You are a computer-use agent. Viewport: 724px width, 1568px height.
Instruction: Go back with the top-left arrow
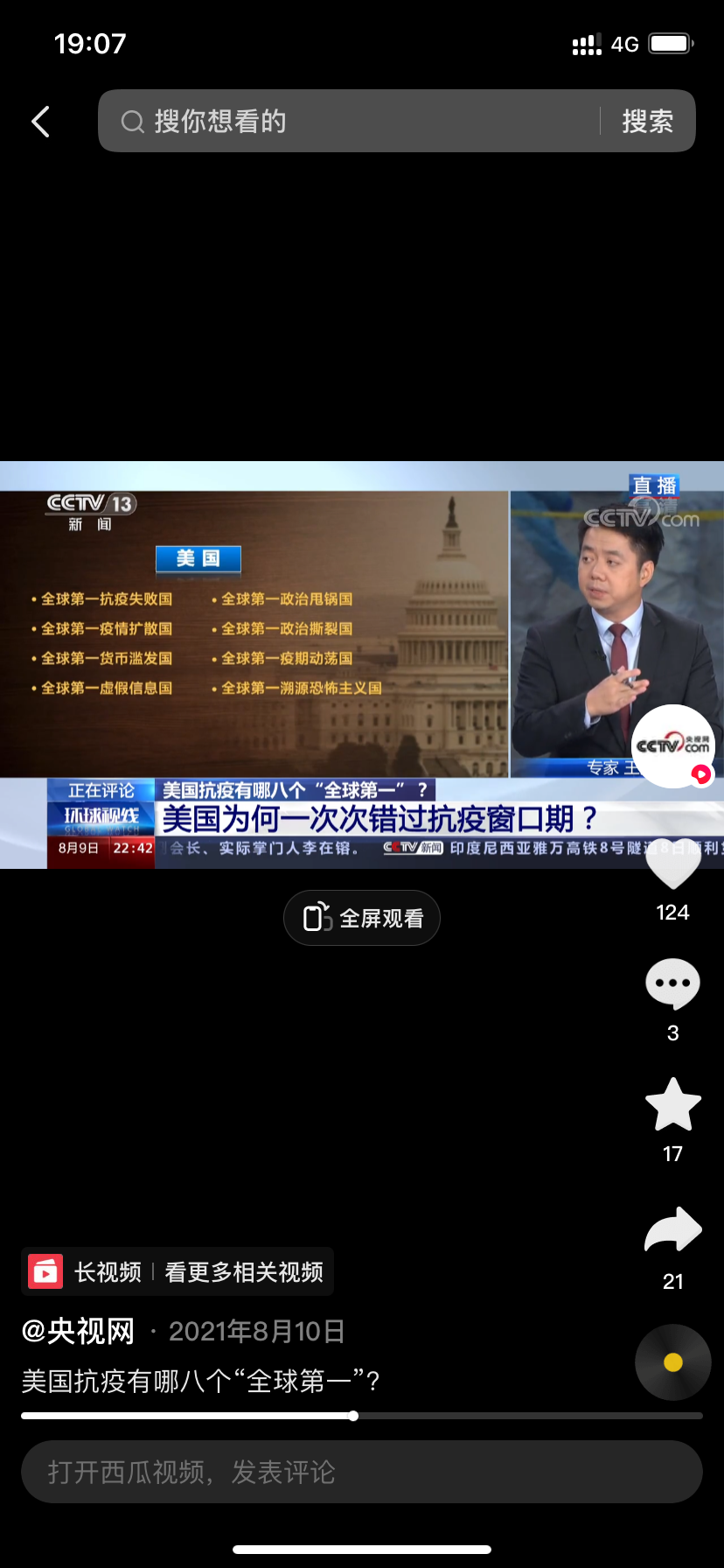click(x=40, y=122)
